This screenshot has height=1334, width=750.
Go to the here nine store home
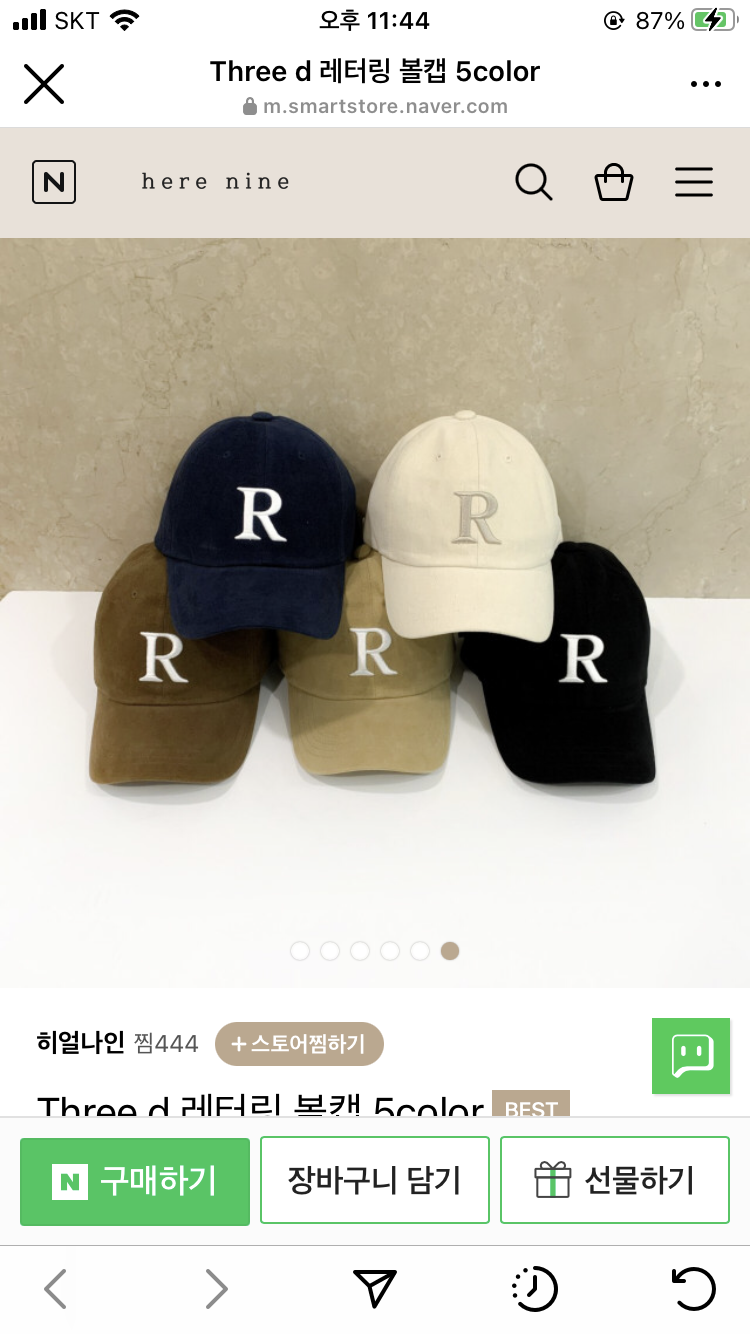pos(216,182)
